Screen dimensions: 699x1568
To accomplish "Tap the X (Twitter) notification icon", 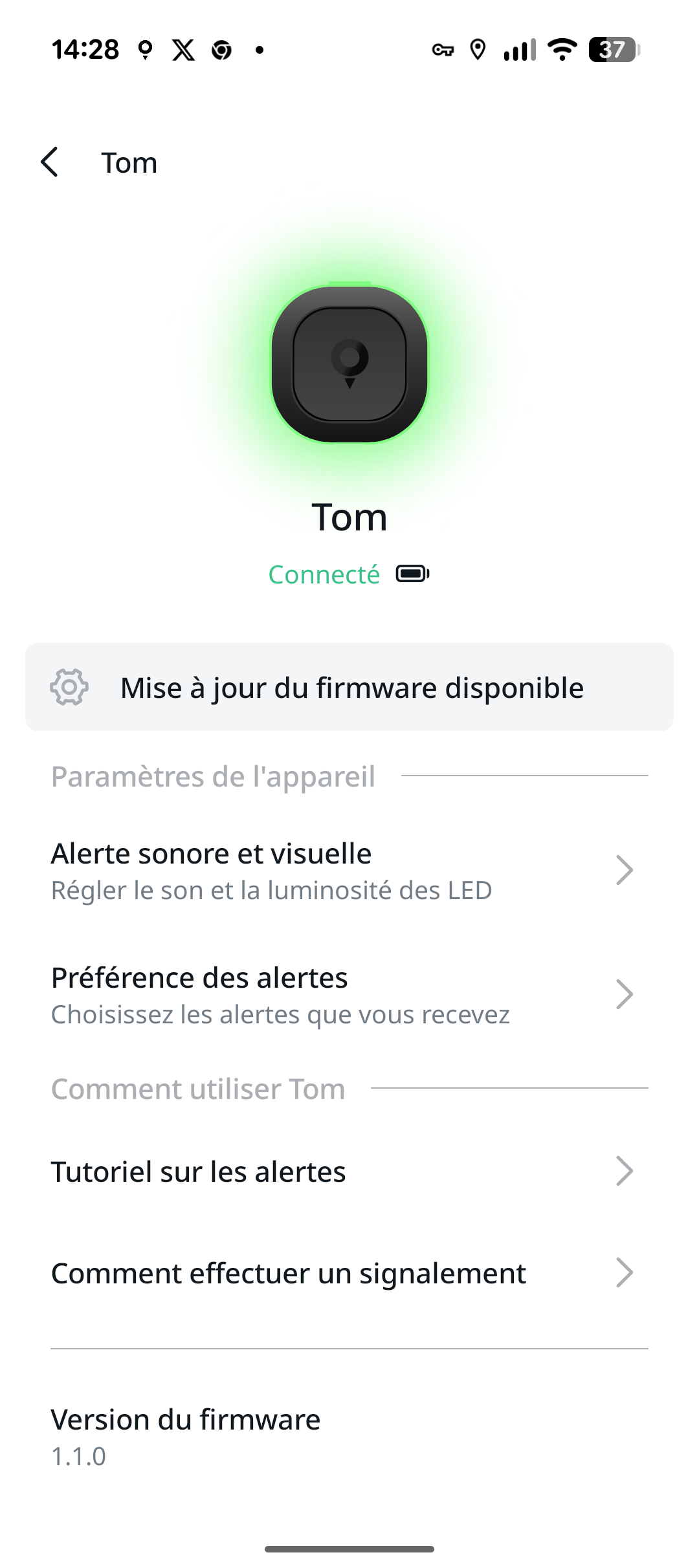I will coord(183,50).
